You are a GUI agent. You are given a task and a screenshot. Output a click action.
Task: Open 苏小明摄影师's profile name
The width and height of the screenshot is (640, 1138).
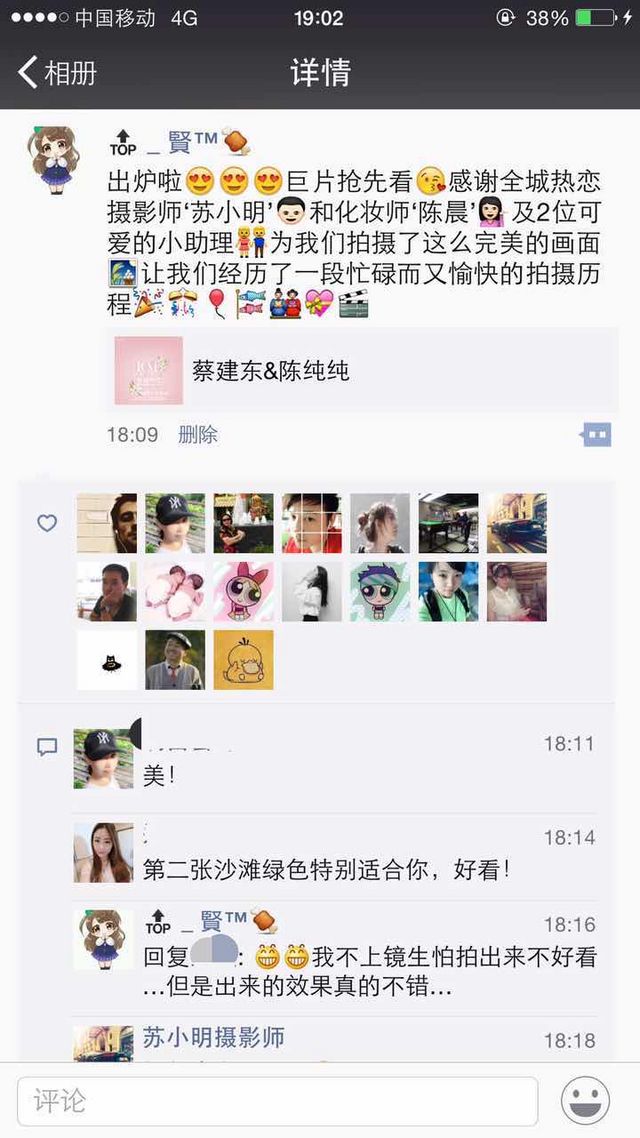pyautogui.click(x=213, y=1037)
